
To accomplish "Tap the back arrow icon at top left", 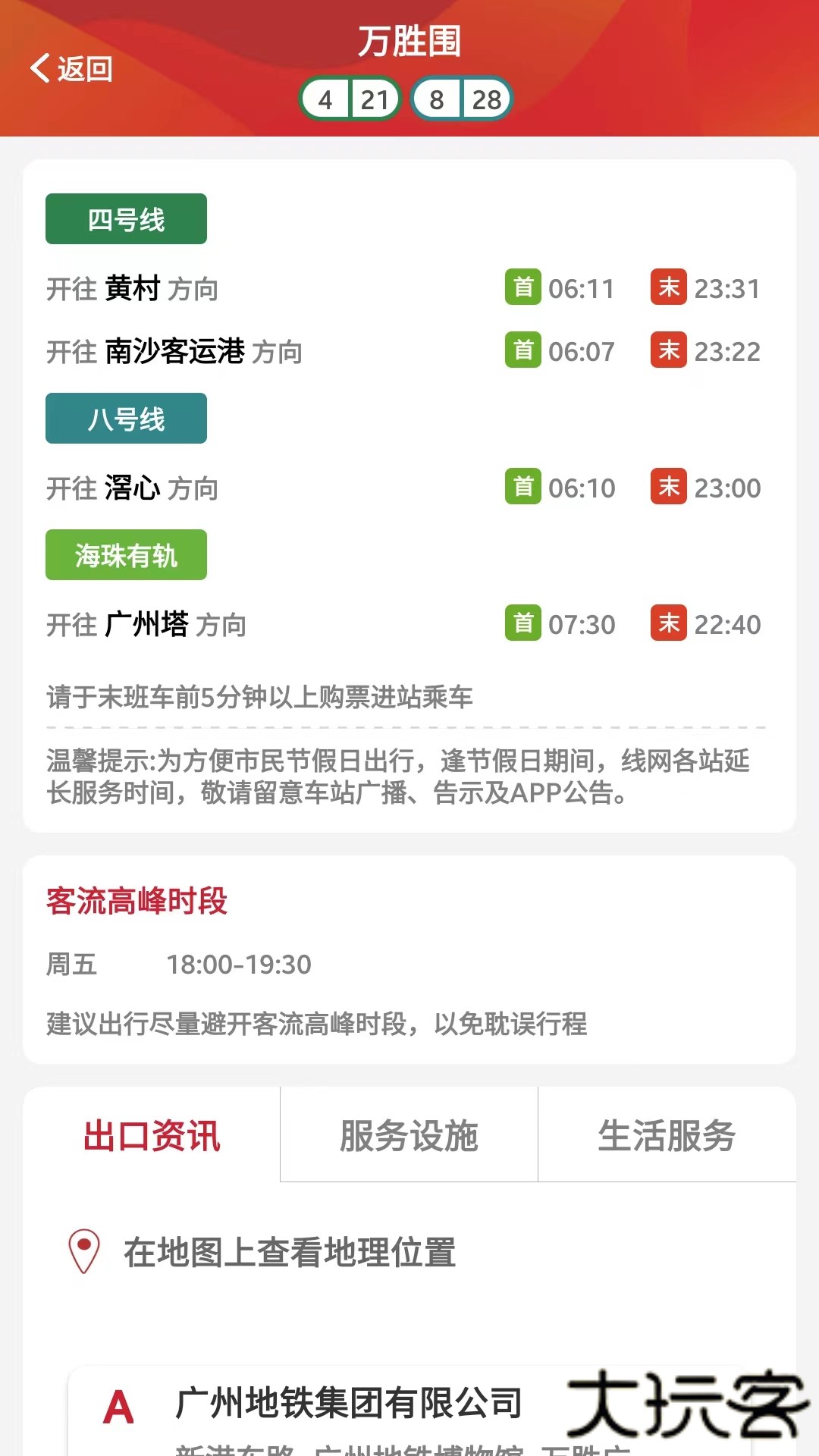I will click(38, 68).
